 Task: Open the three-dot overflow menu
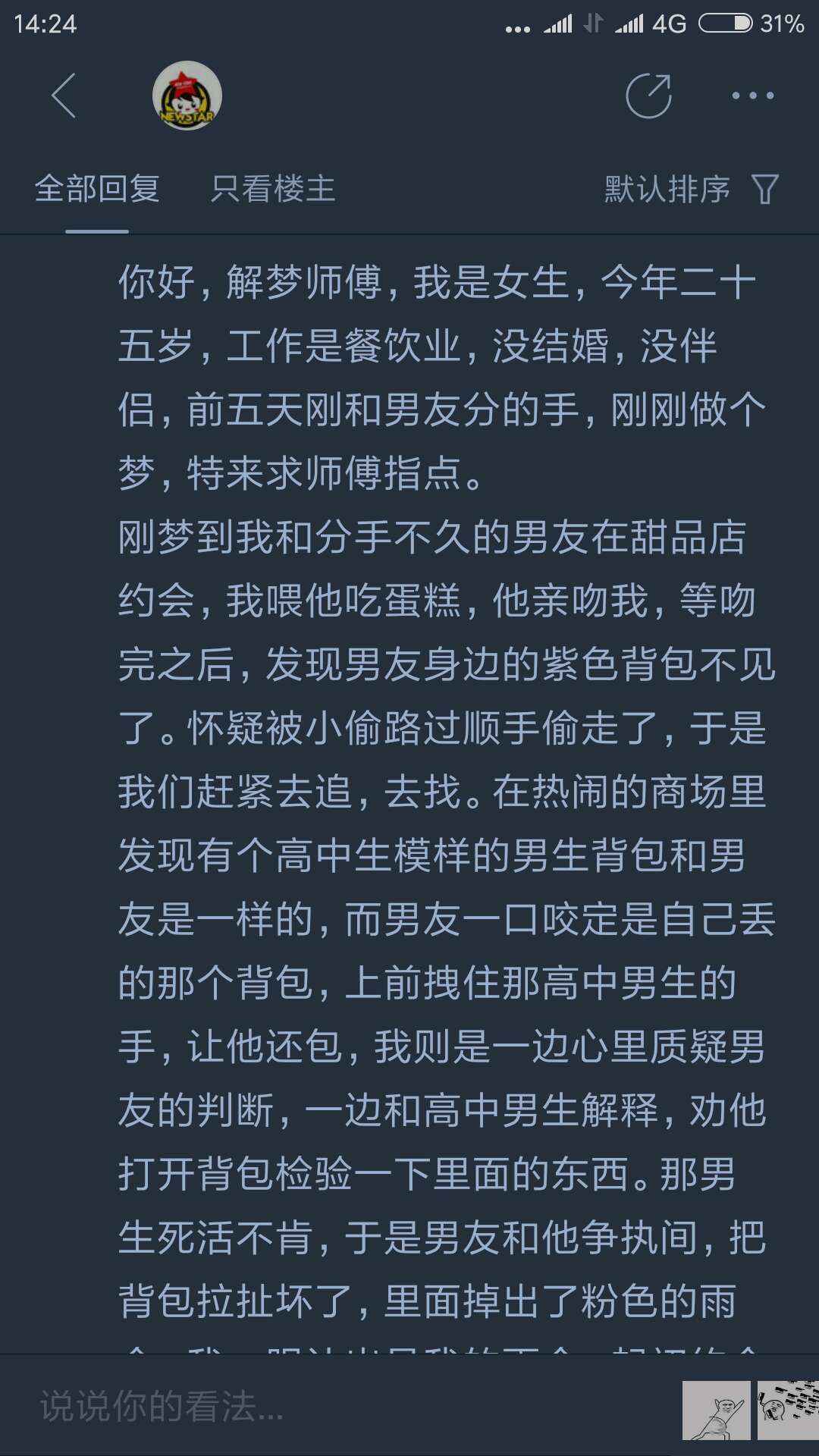click(752, 96)
